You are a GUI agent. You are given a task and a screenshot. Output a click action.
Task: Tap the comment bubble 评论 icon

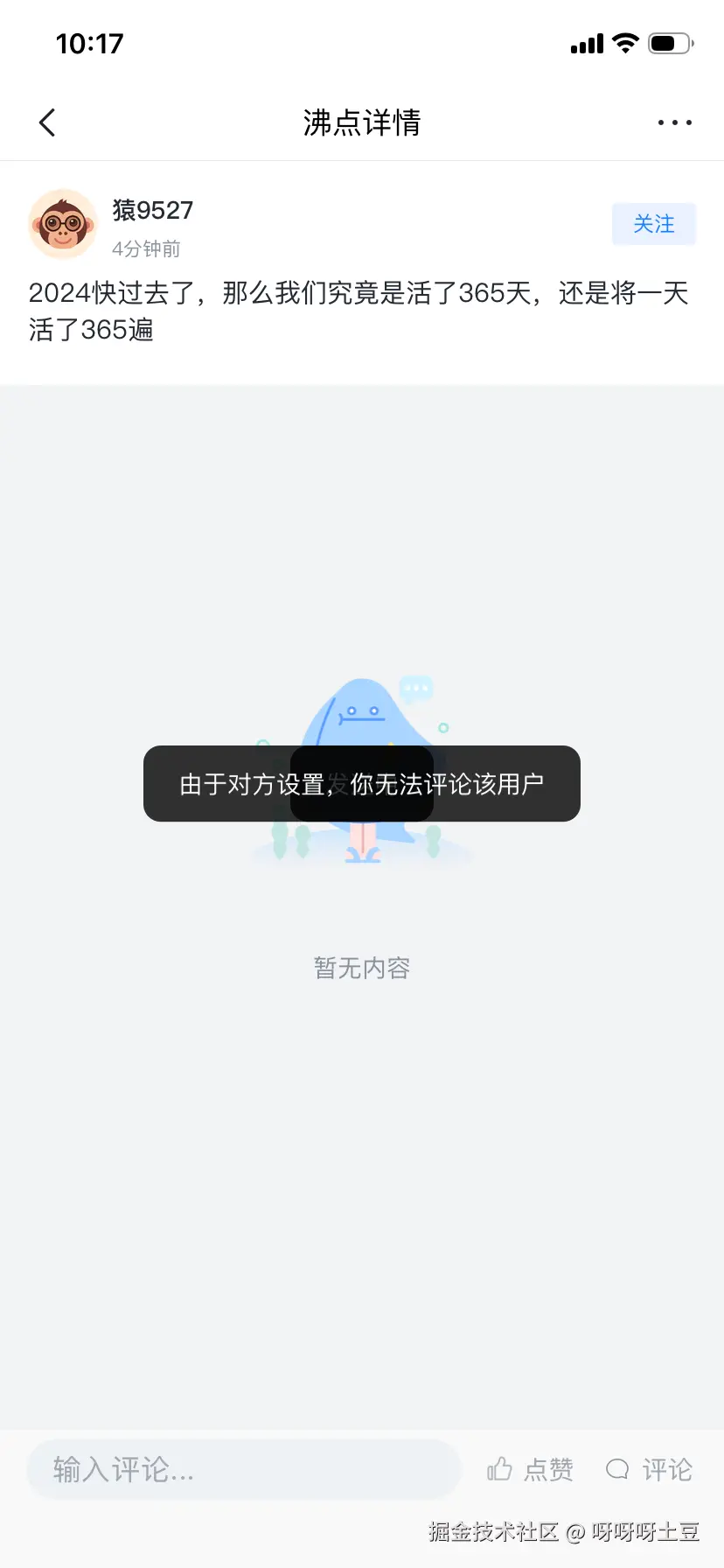tap(618, 1469)
